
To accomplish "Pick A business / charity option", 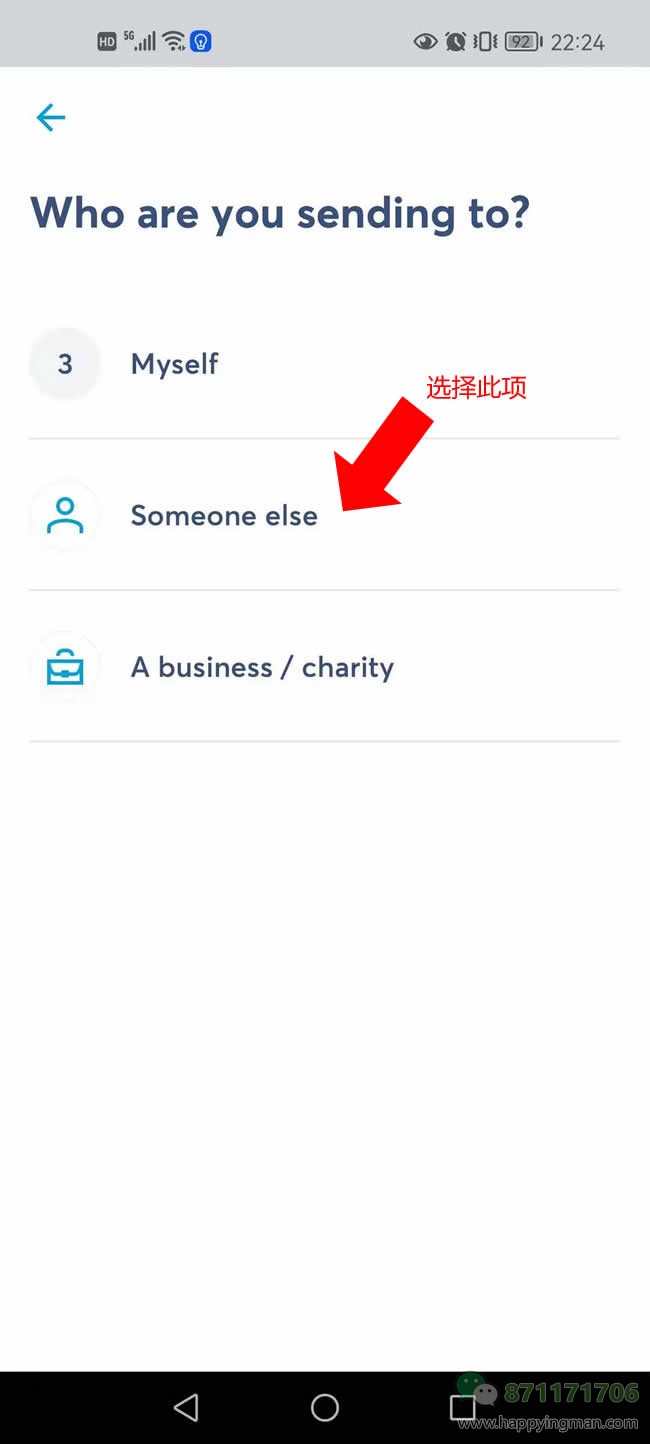I will 262,668.
